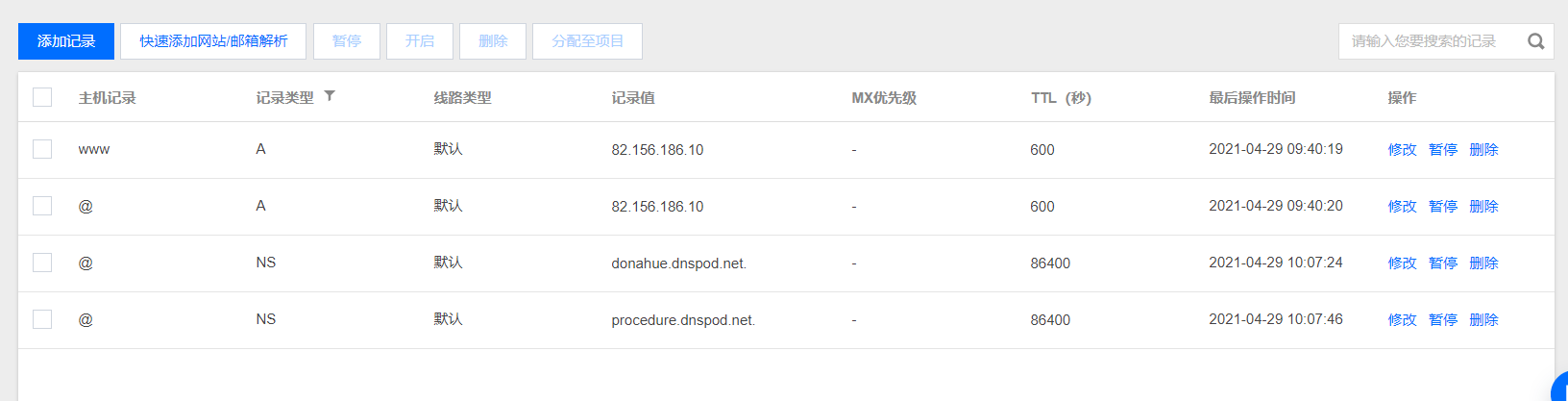
Task: Tap 删除 for the www record
Action: pyautogui.click(x=1483, y=149)
